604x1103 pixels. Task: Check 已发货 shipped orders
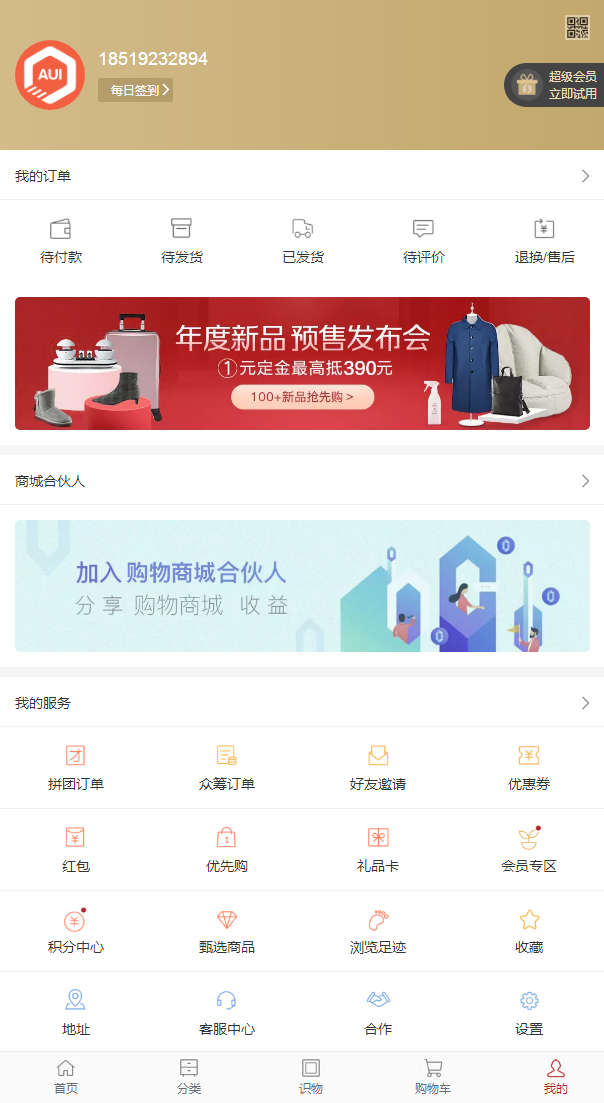[x=302, y=241]
